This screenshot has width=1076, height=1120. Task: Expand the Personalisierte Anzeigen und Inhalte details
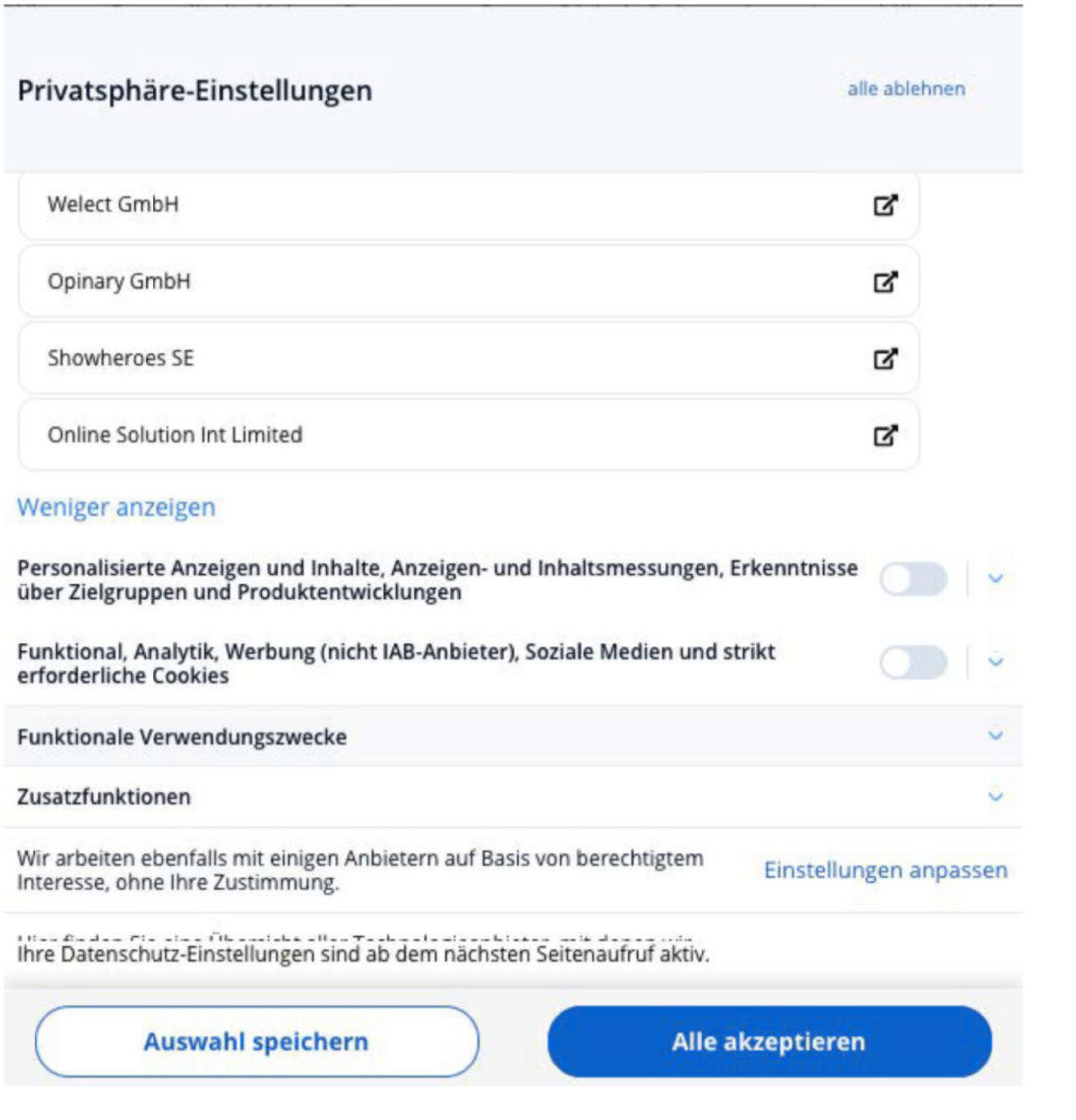click(996, 579)
